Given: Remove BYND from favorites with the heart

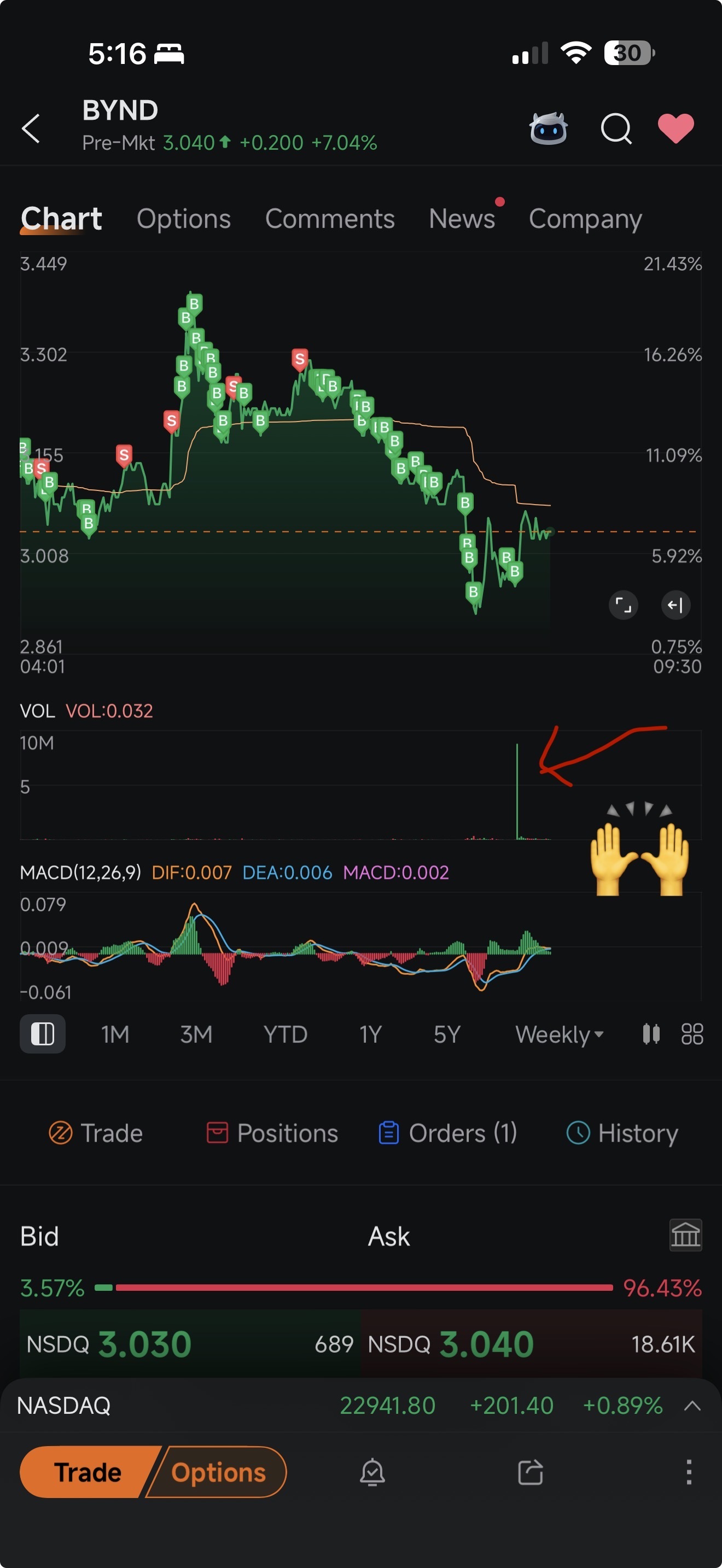Looking at the screenshot, I should 676,128.
